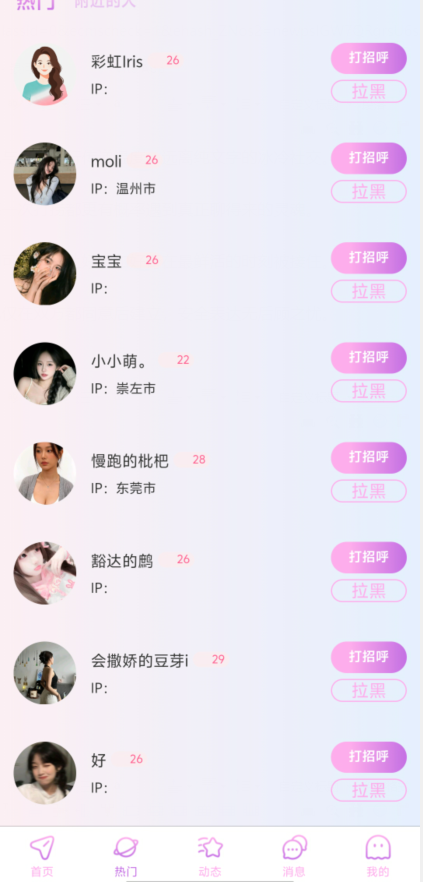Say hello to 好
Screen dimensions: 423x882
click(x=368, y=757)
